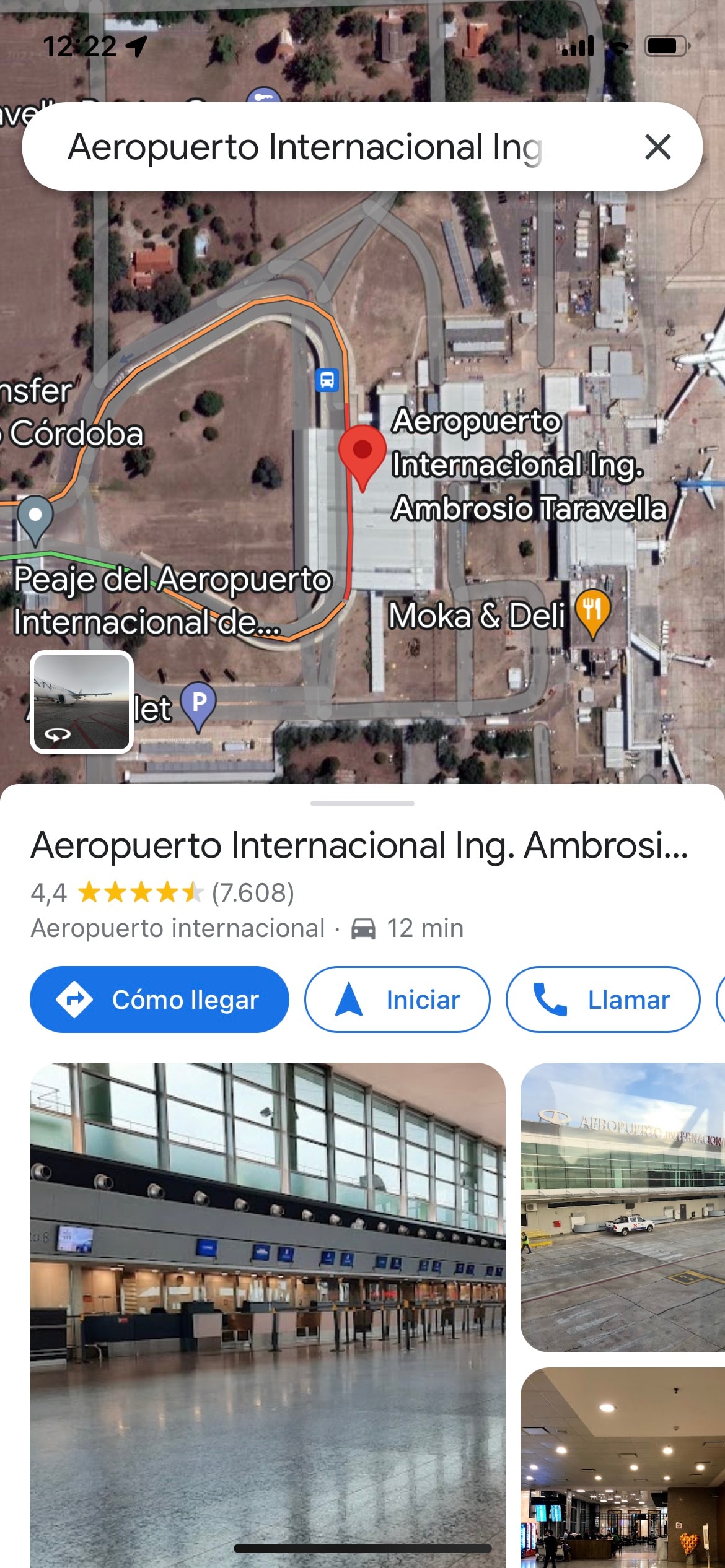Tap the blue bus stop icon
This screenshot has height=1568, width=725.
[x=327, y=380]
